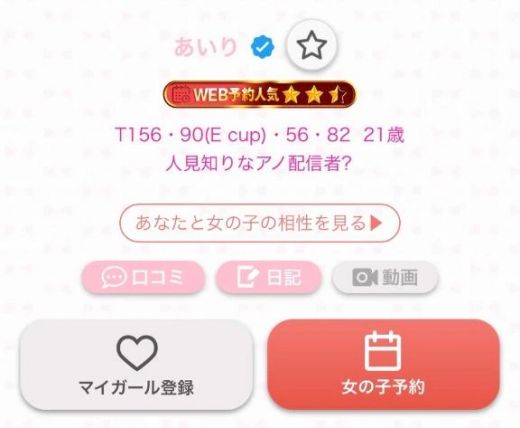Open the 日記 diary
The height and width of the screenshot is (428, 520).
pos(268,277)
